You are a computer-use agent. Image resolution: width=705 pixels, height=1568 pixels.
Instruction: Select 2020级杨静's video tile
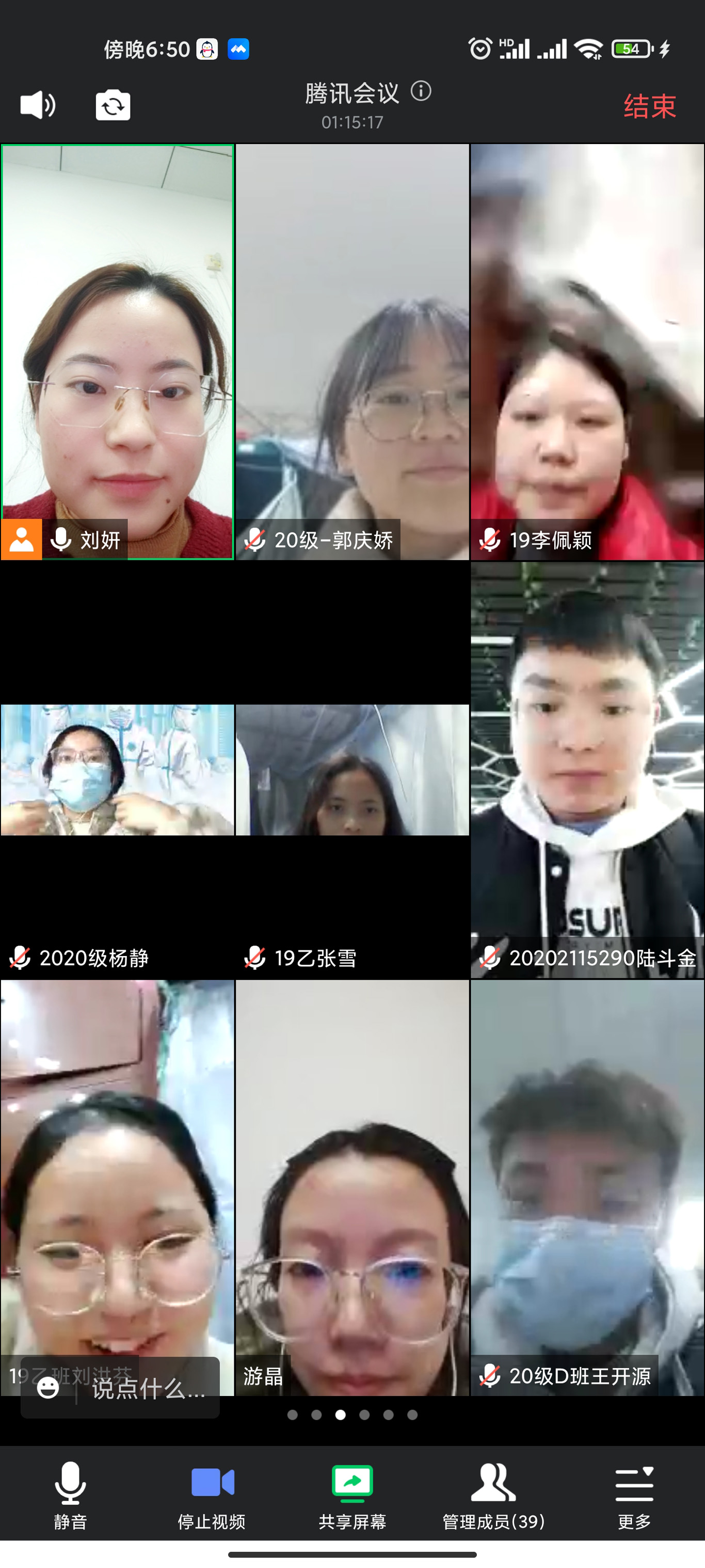click(x=117, y=771)
